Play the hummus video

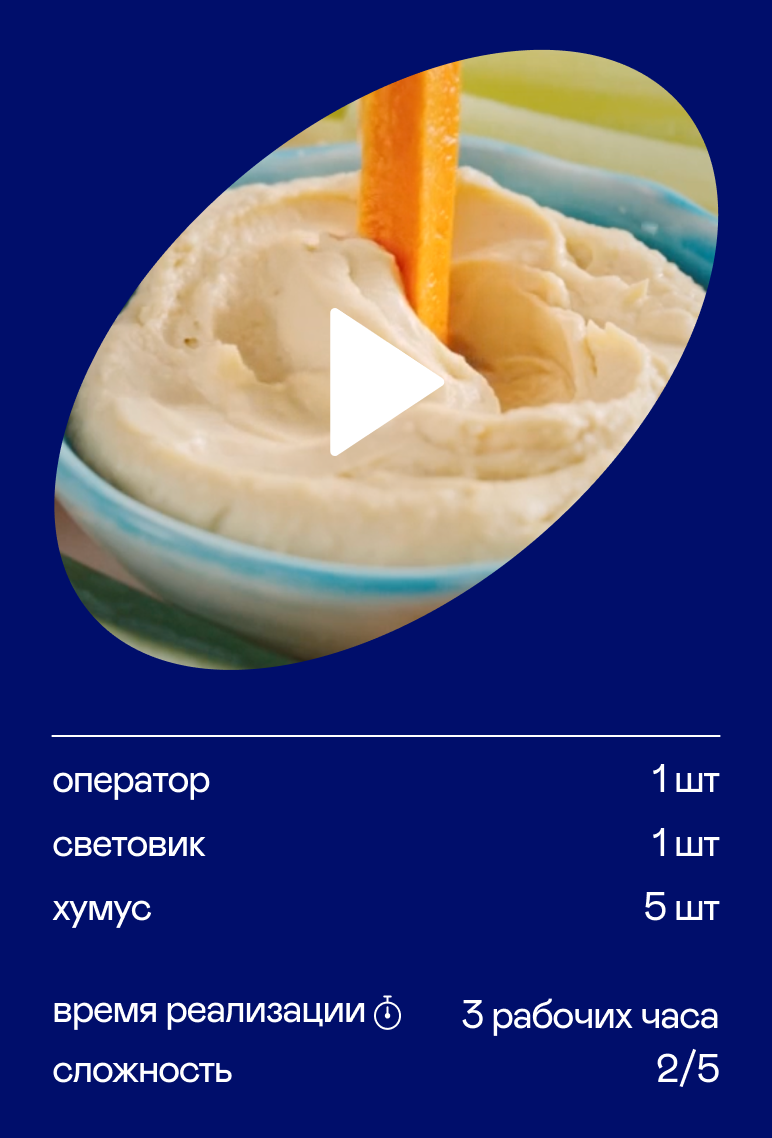(x=381, y=382)
